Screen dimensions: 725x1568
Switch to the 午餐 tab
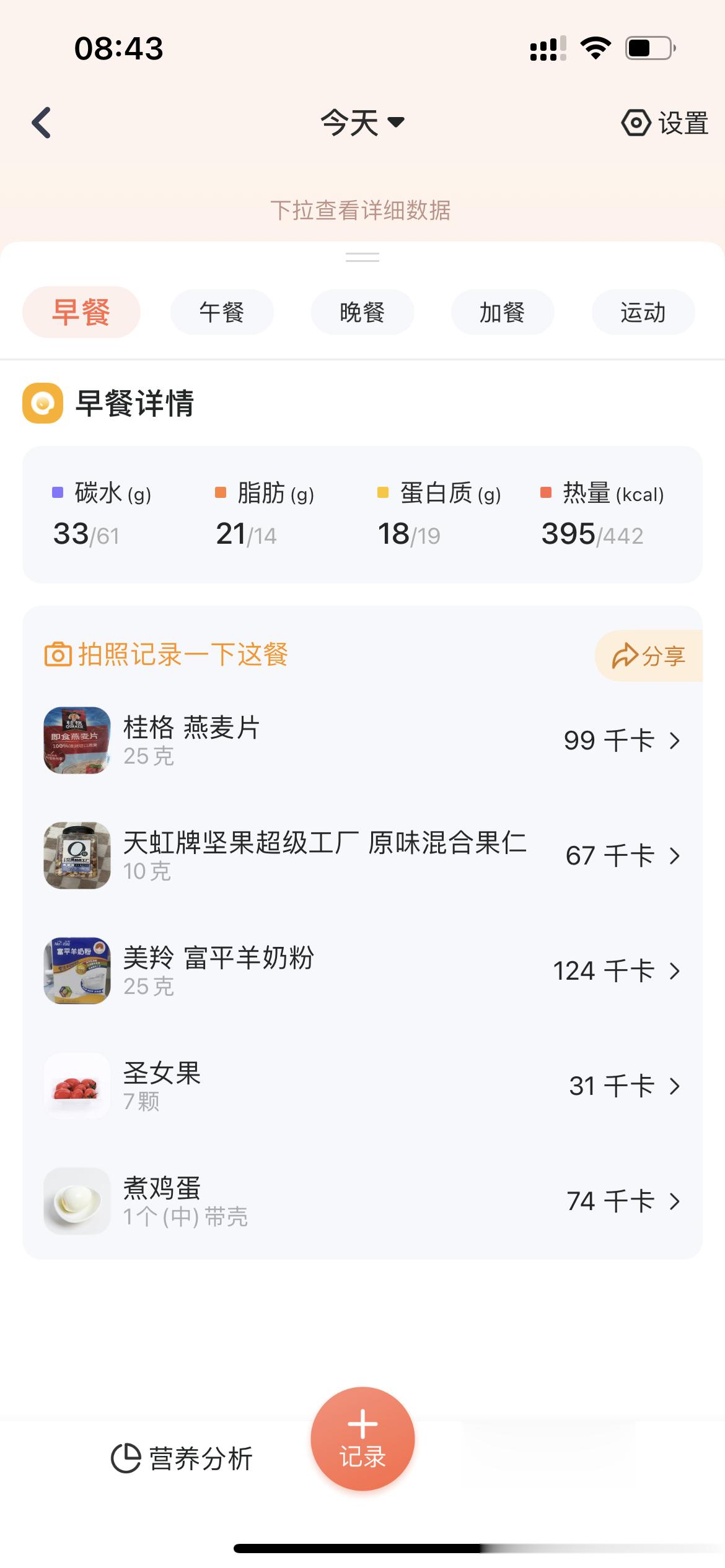click(x=222, y=312)
